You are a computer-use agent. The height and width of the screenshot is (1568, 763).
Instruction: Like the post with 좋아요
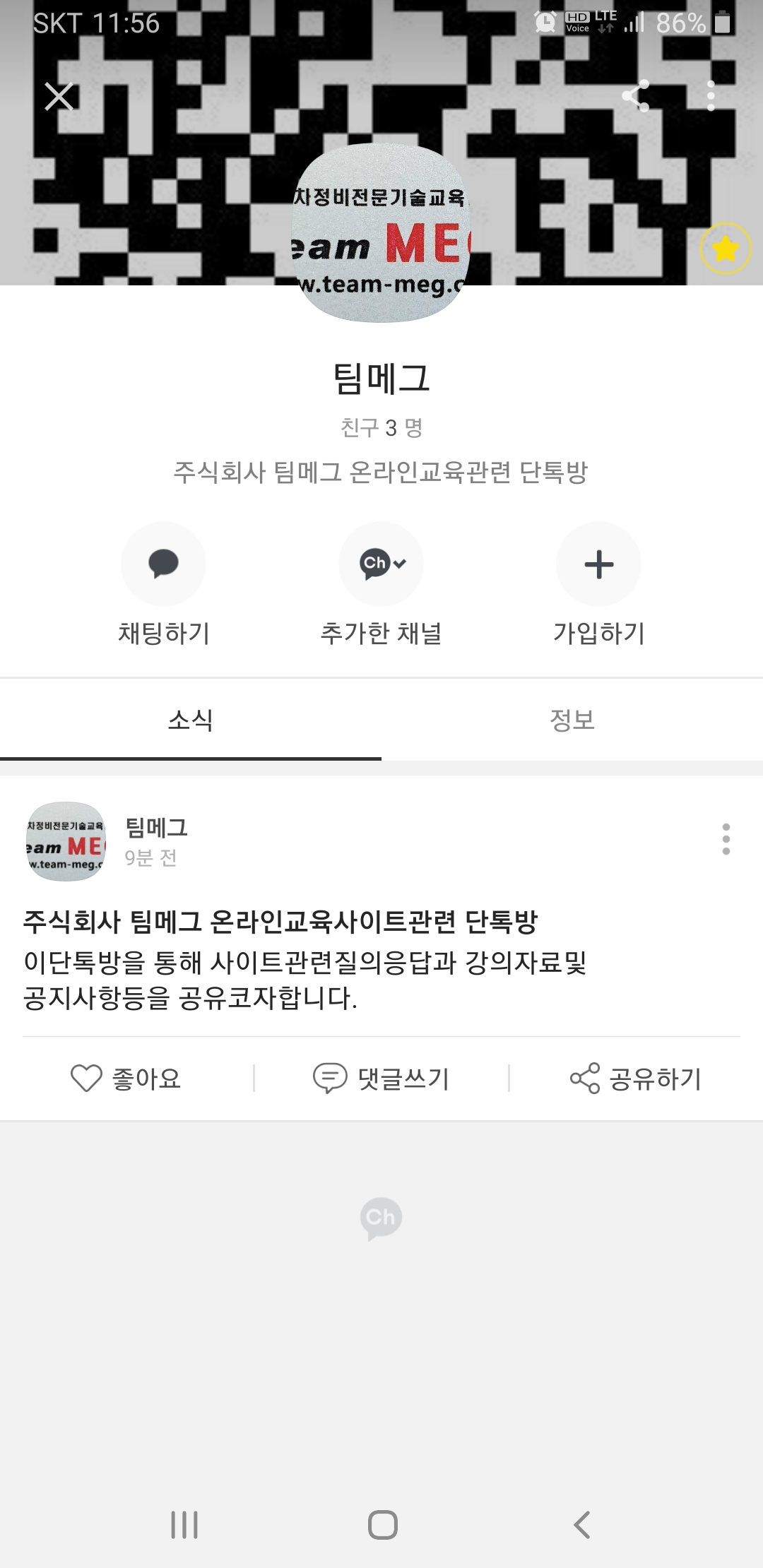point(126,1079)
